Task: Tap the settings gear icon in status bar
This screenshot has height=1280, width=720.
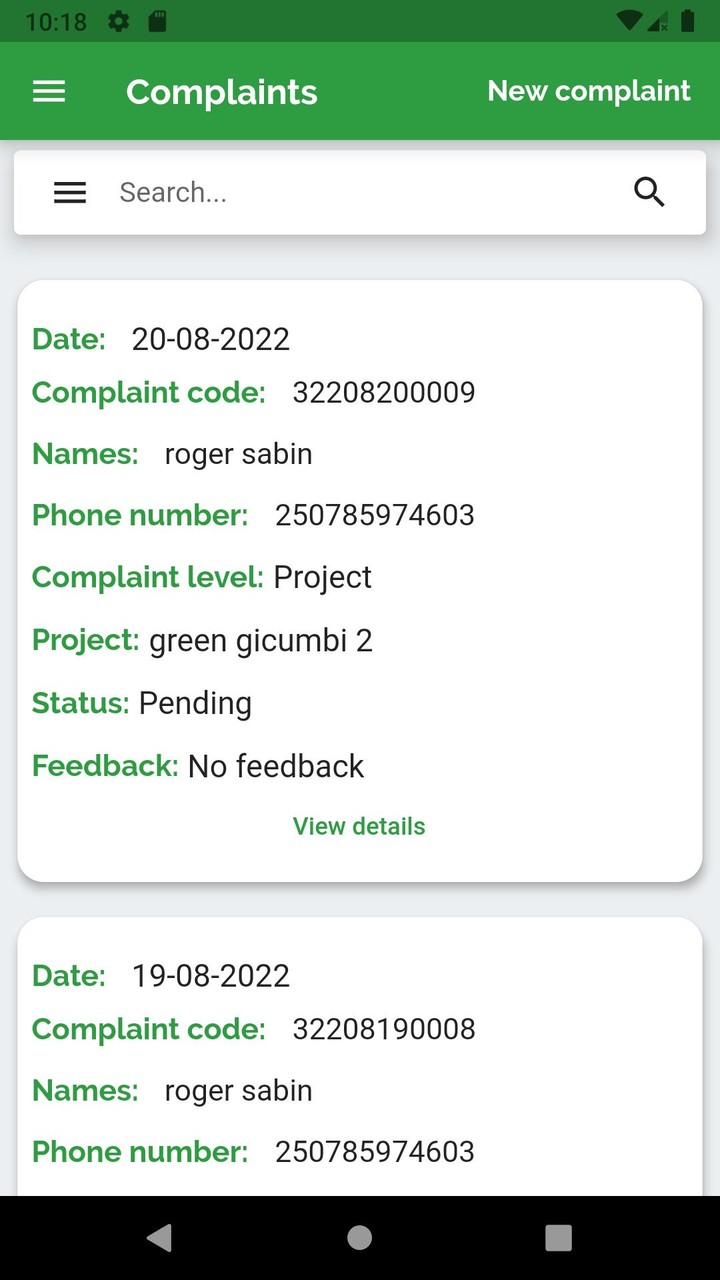Action: coord(118,20)
